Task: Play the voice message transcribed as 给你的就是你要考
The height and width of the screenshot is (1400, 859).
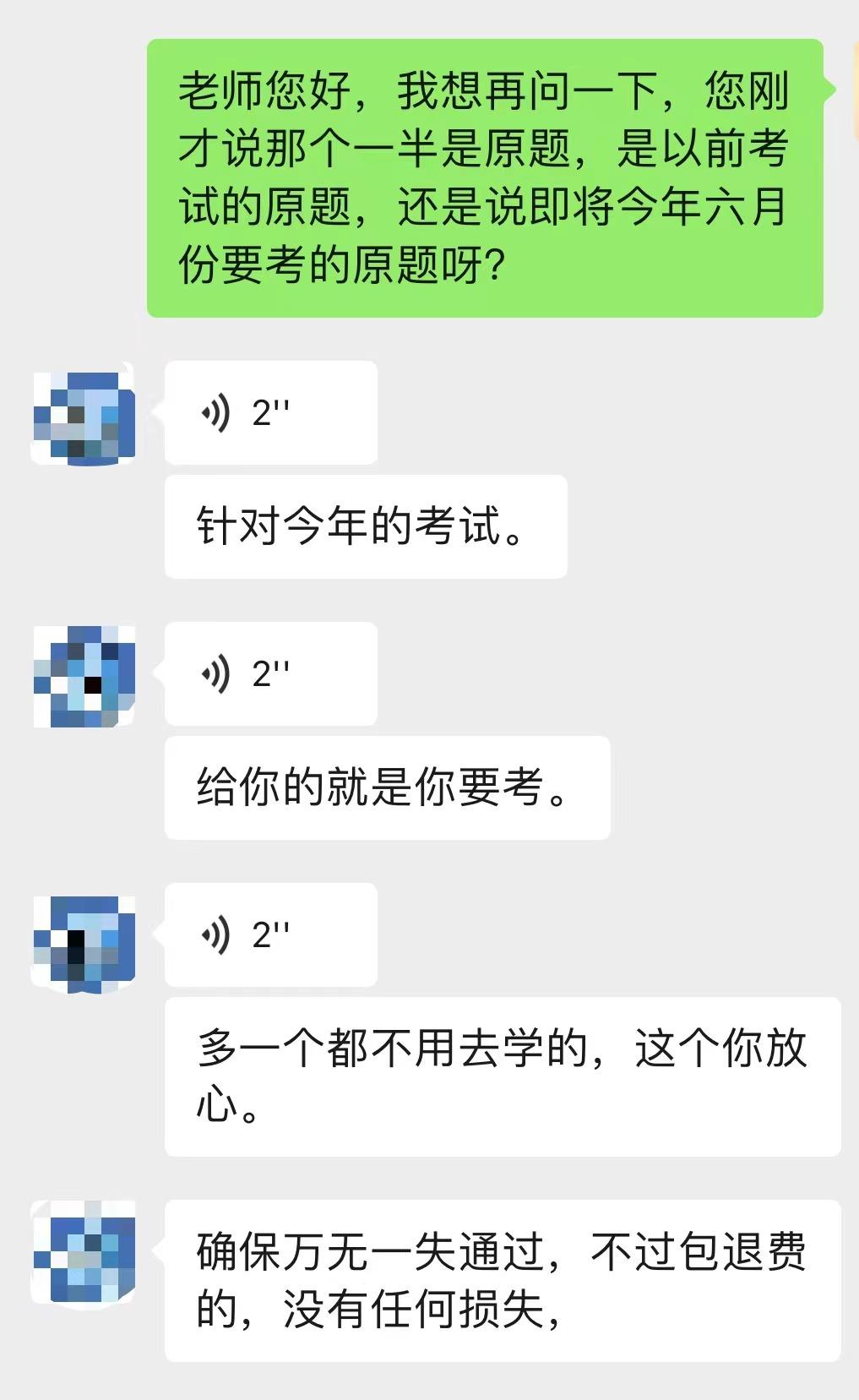Action: click(x=270, y=674)
